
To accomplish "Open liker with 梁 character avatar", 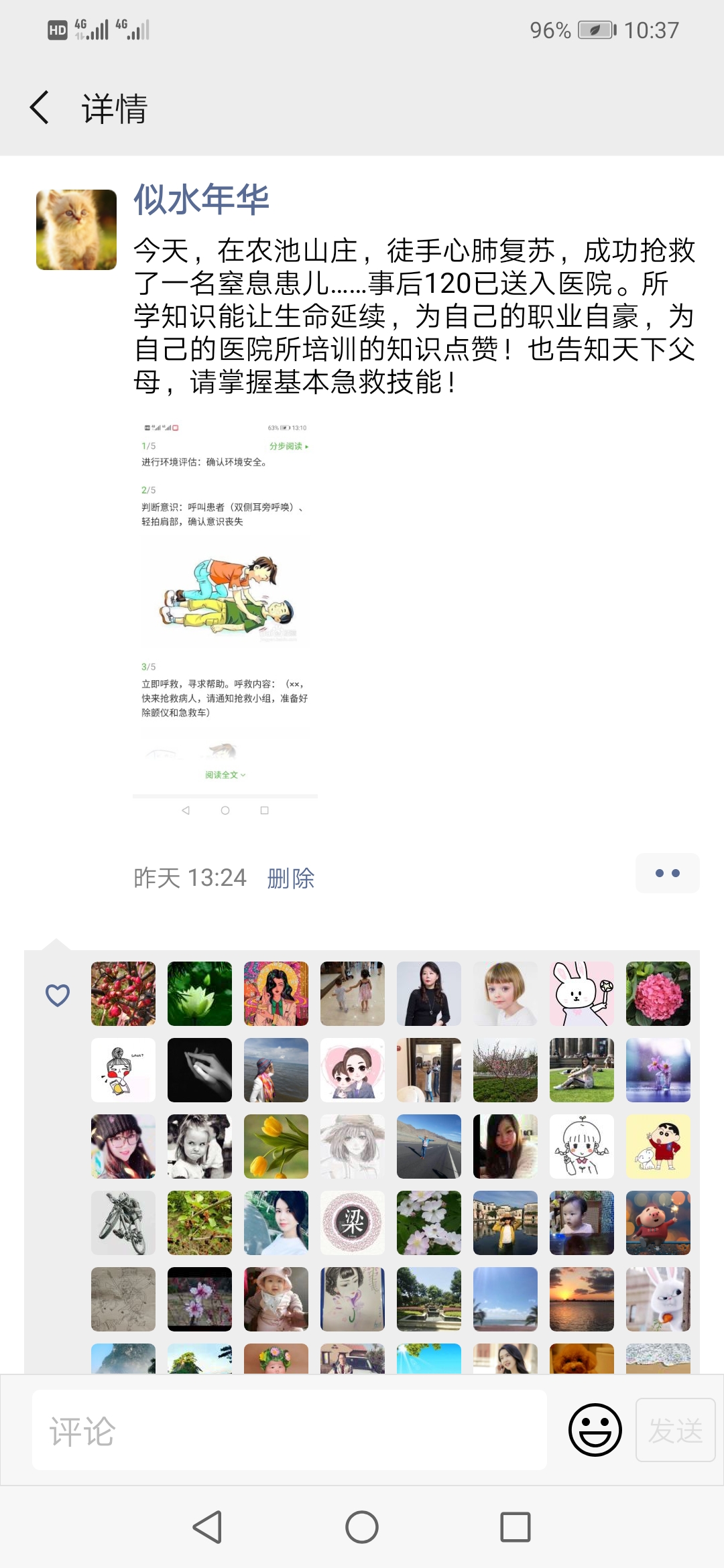I will point(353,1223).
